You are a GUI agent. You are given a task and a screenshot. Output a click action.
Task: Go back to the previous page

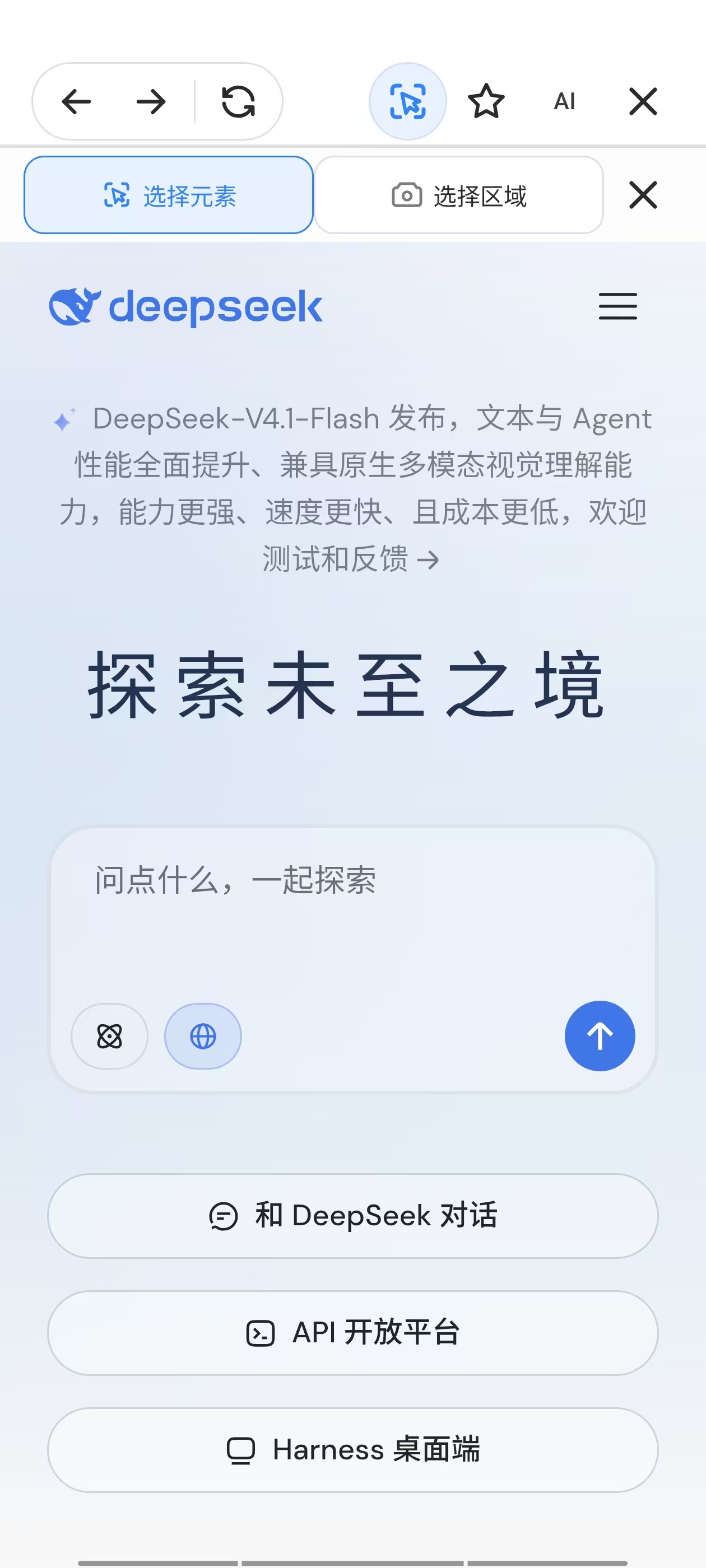point(77,102)
